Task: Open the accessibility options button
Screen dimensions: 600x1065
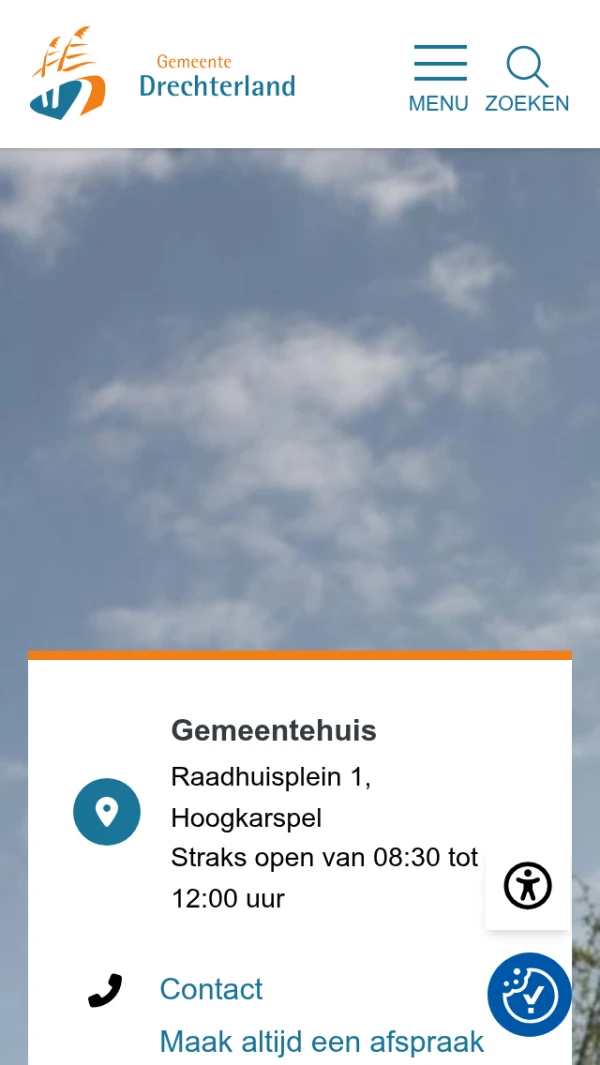Action: 528,886
